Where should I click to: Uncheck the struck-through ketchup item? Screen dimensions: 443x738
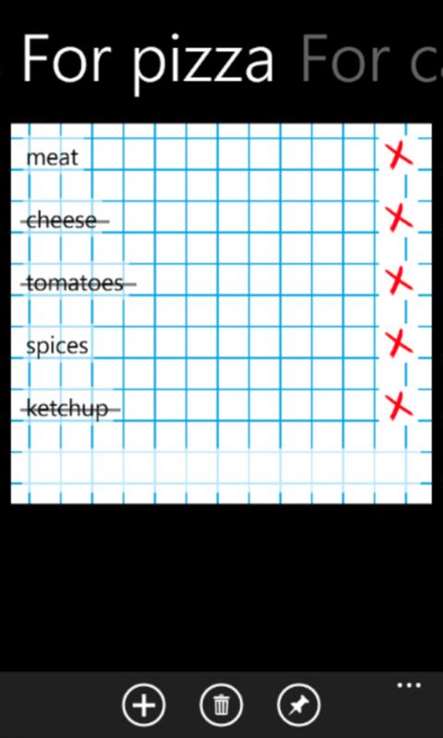click(70, 409)
